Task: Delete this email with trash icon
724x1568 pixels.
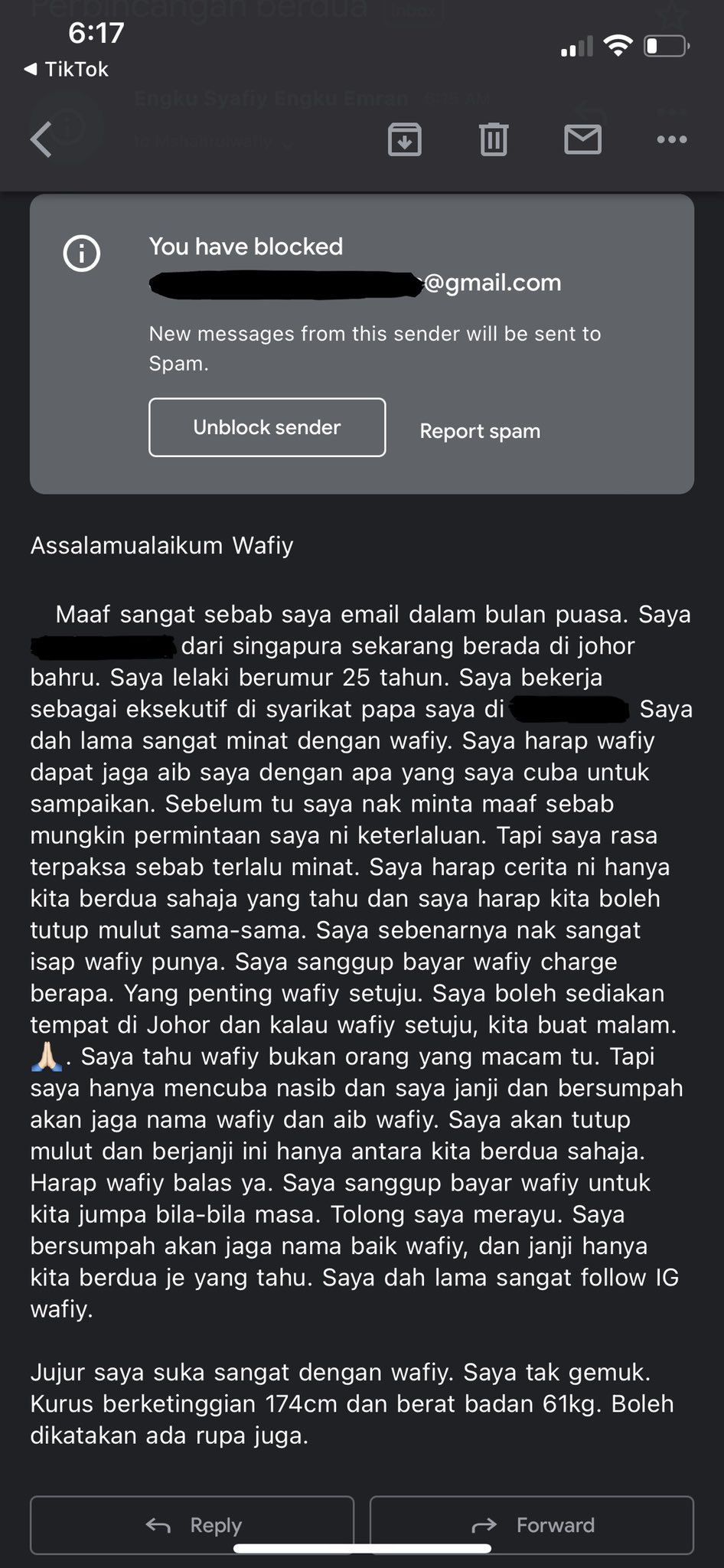Action: pyautogui.click(x=494, y=139)
